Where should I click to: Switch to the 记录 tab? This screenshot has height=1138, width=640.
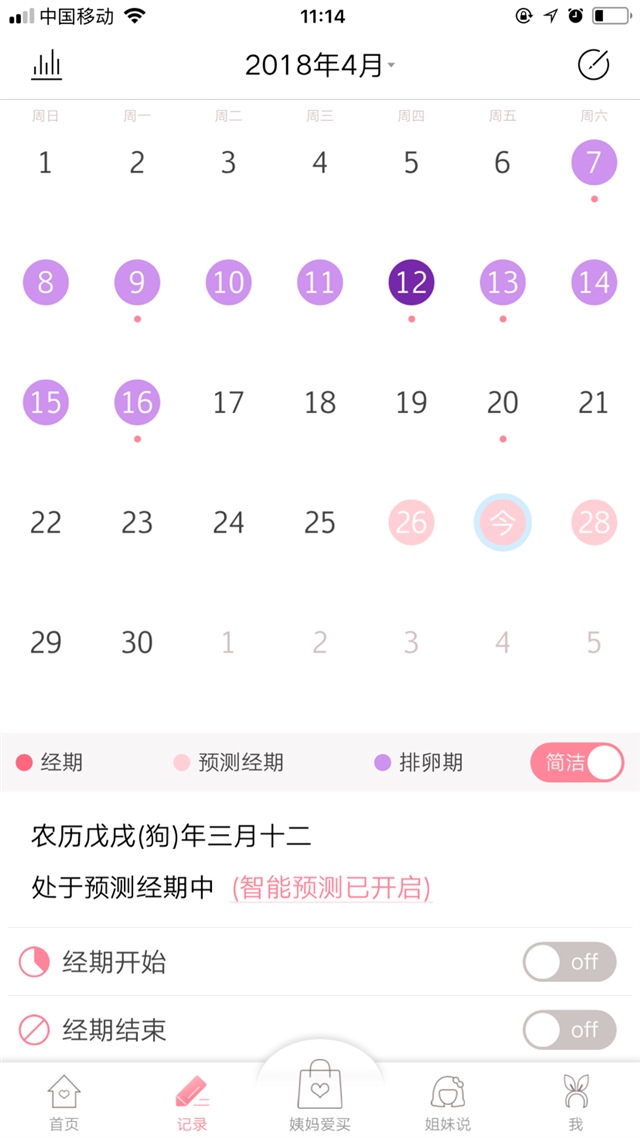(x=192, y=1102)
